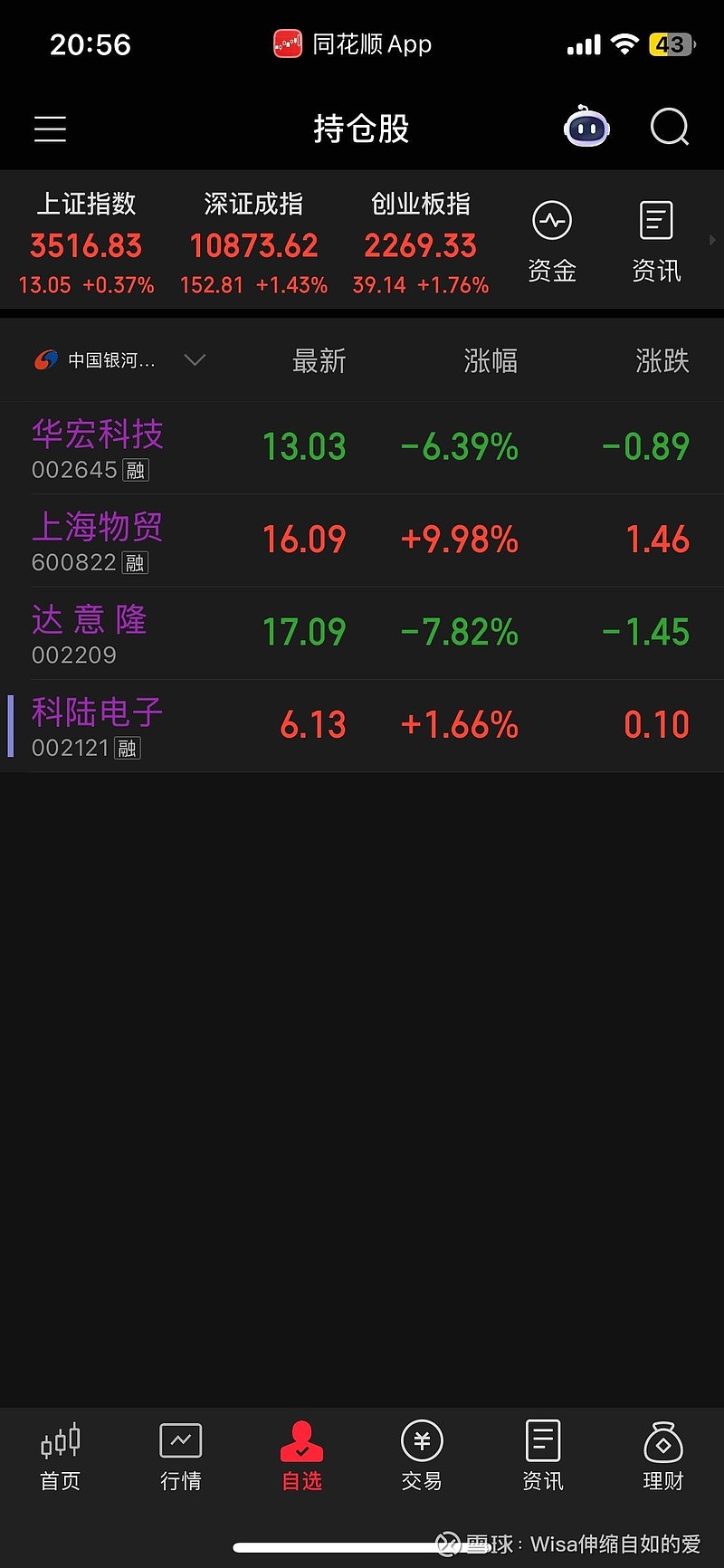Open the 资讯 shortcut beside 资金

(x=656, y=242)
